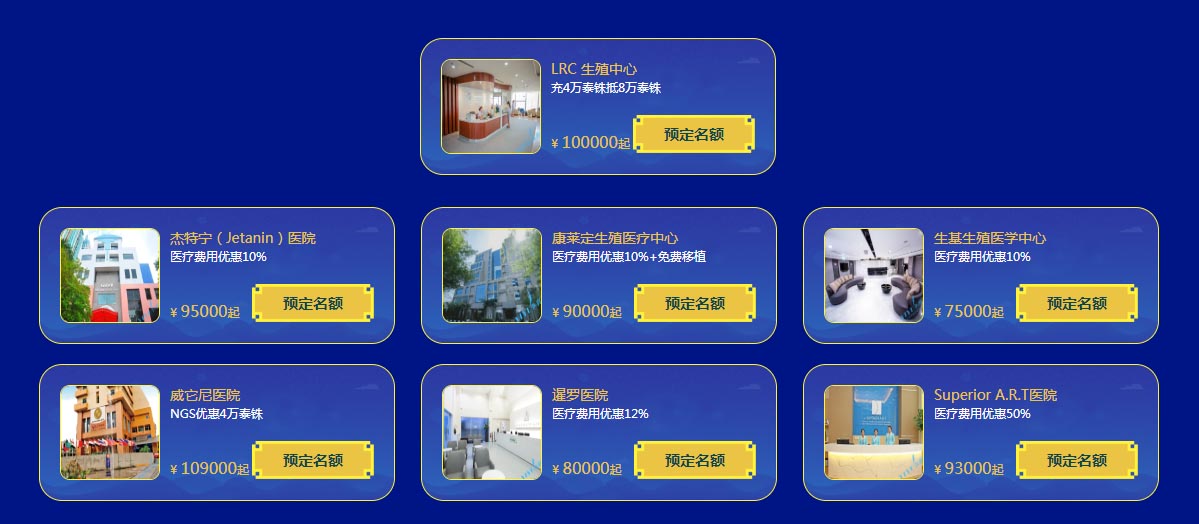Viewport: 1199px width, 524px height.
Task: Reserve a spot at 杰特宁 (Jetanin) 医院
Action: click(x=312, y=303)
